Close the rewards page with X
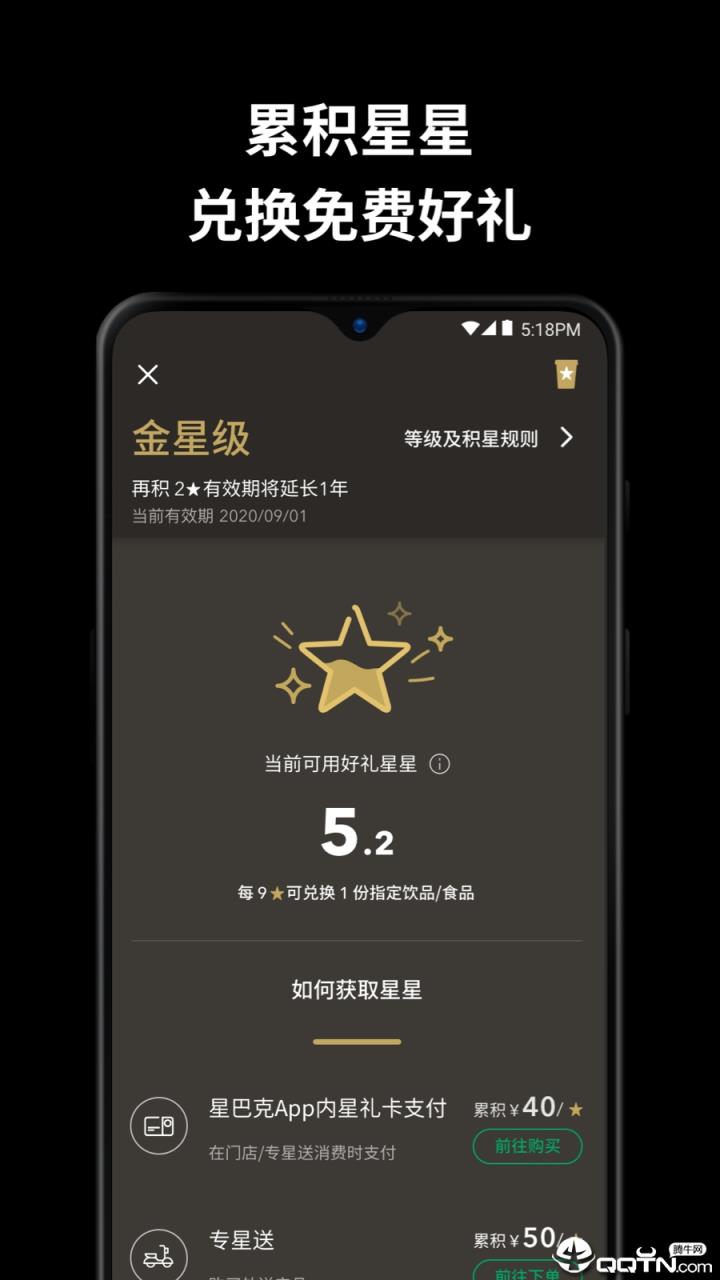 [x=148, y=374]
